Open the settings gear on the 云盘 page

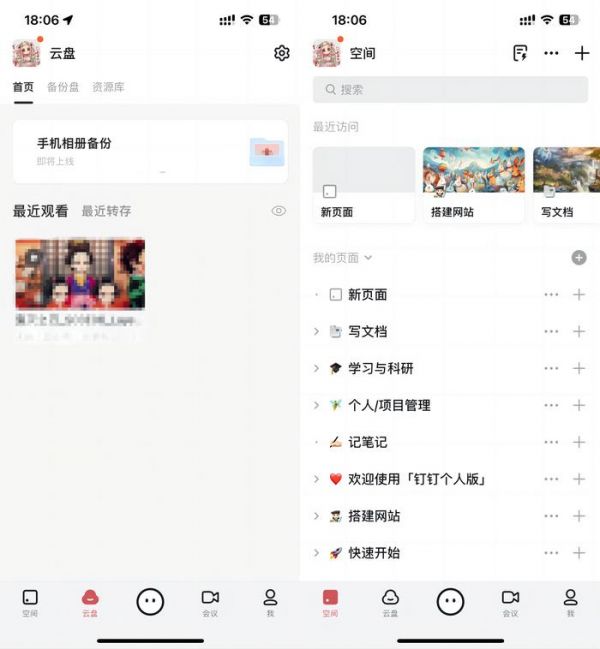(281, 53)
